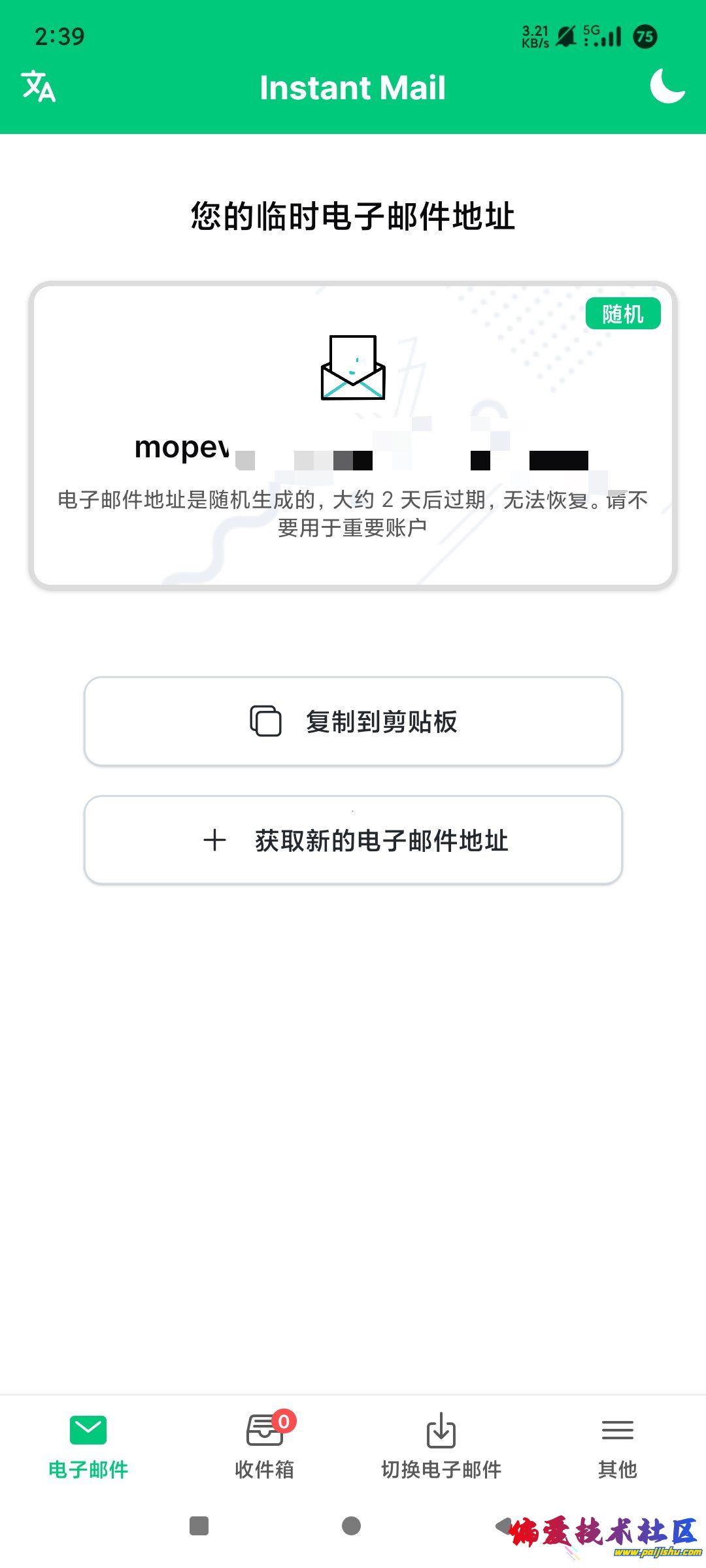Switch to the 电子邮件 tab
This screenshot has height=1568, width=706.
(88, 1445)
